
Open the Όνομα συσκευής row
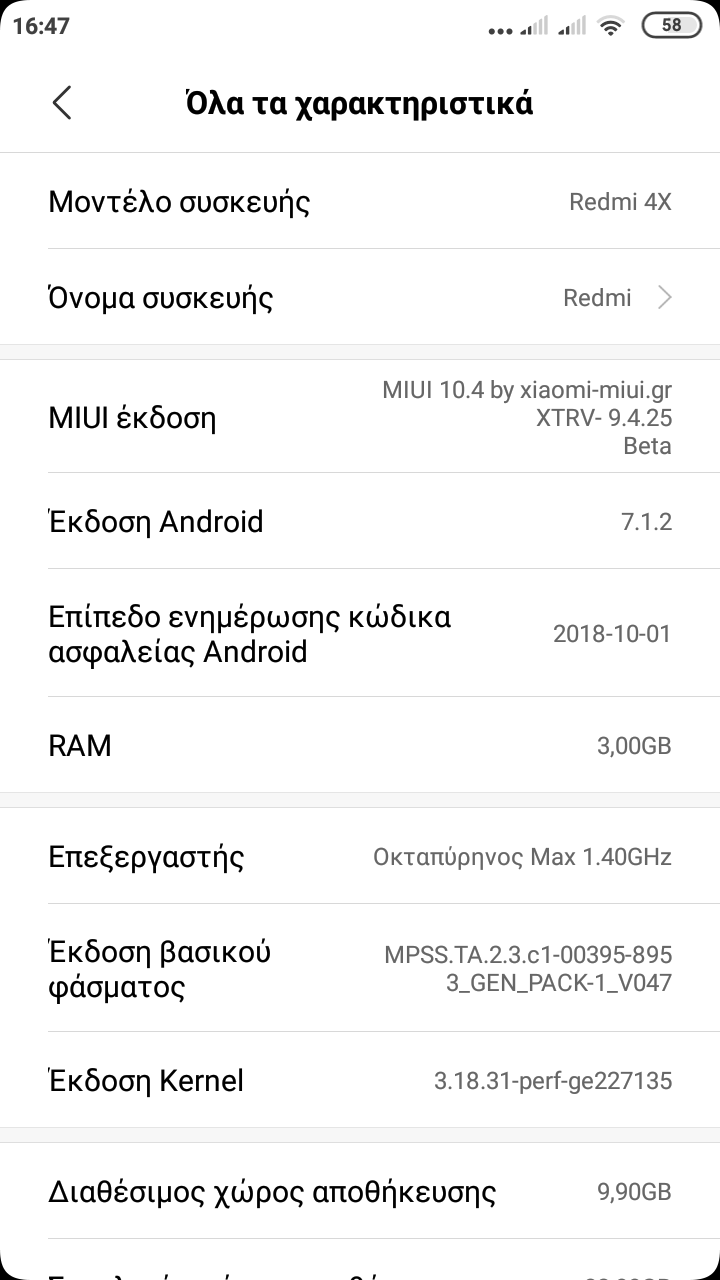(360, 297)
